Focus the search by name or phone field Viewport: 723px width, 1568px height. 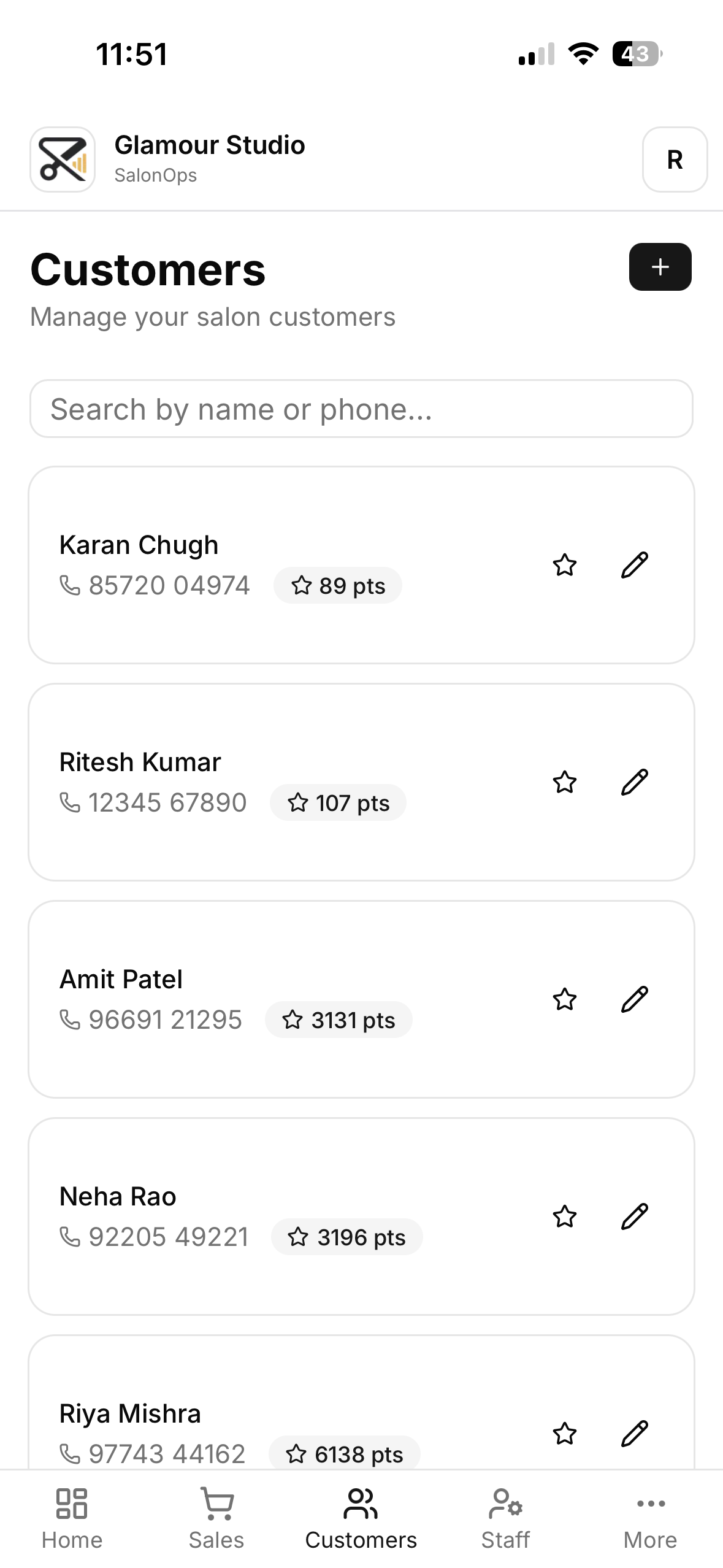tap(361, 409)
